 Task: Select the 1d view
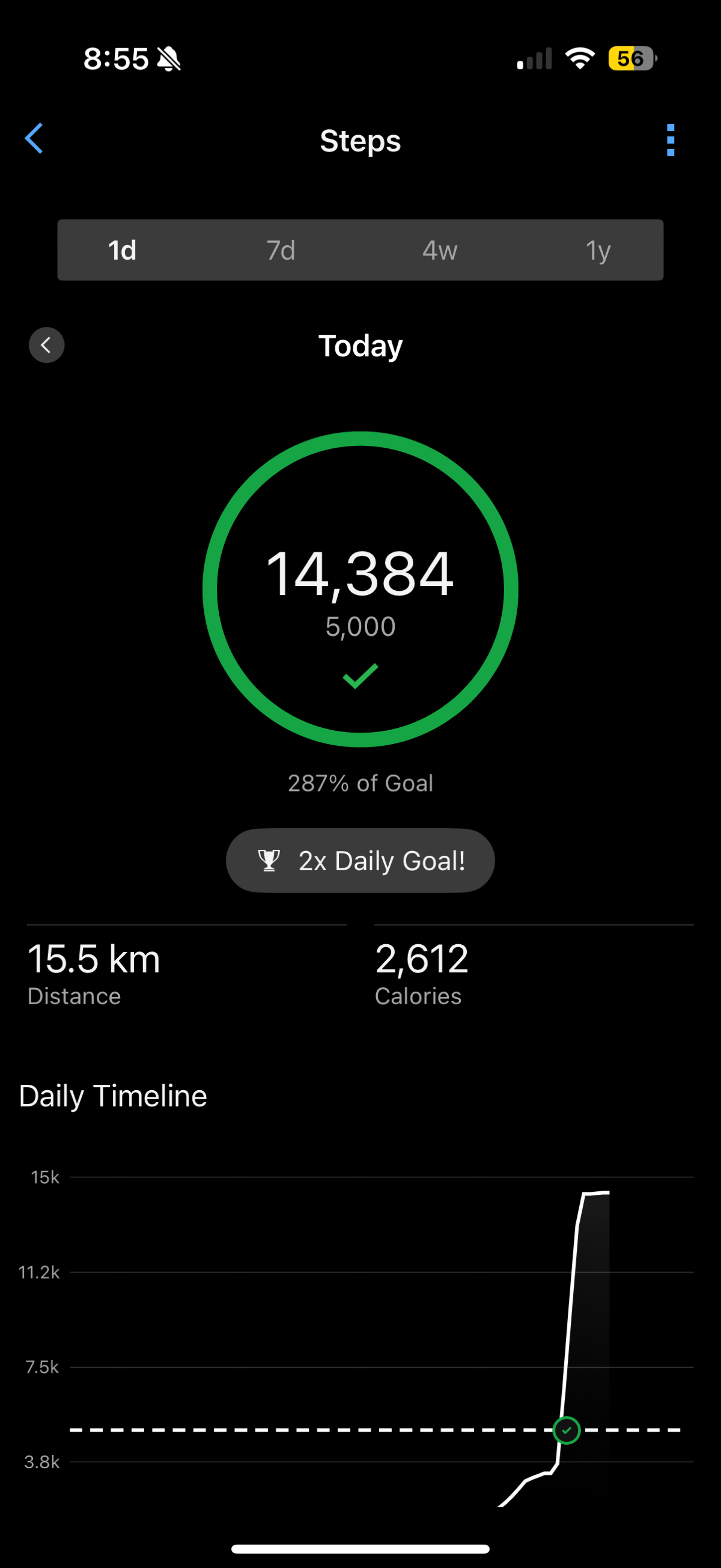123,250
